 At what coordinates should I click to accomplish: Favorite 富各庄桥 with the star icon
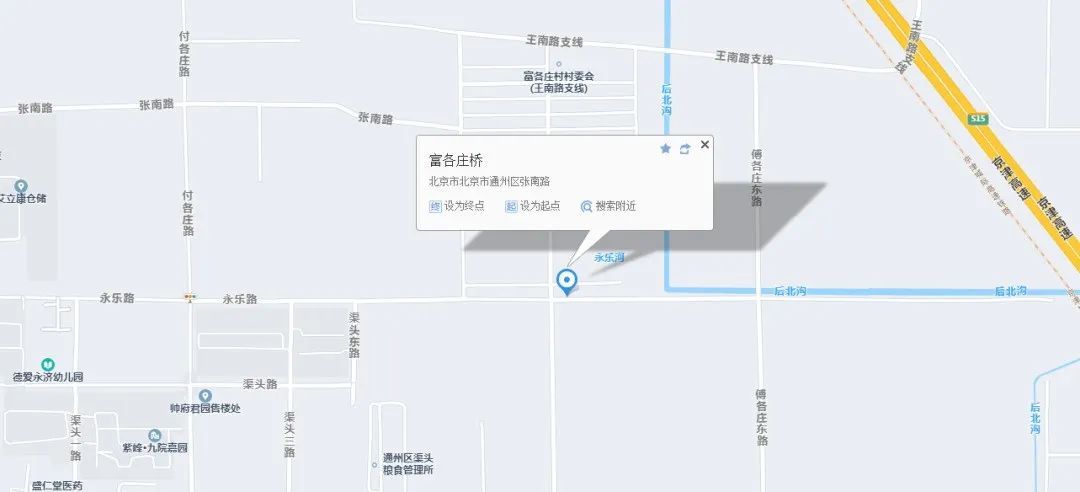pos(666,149)
